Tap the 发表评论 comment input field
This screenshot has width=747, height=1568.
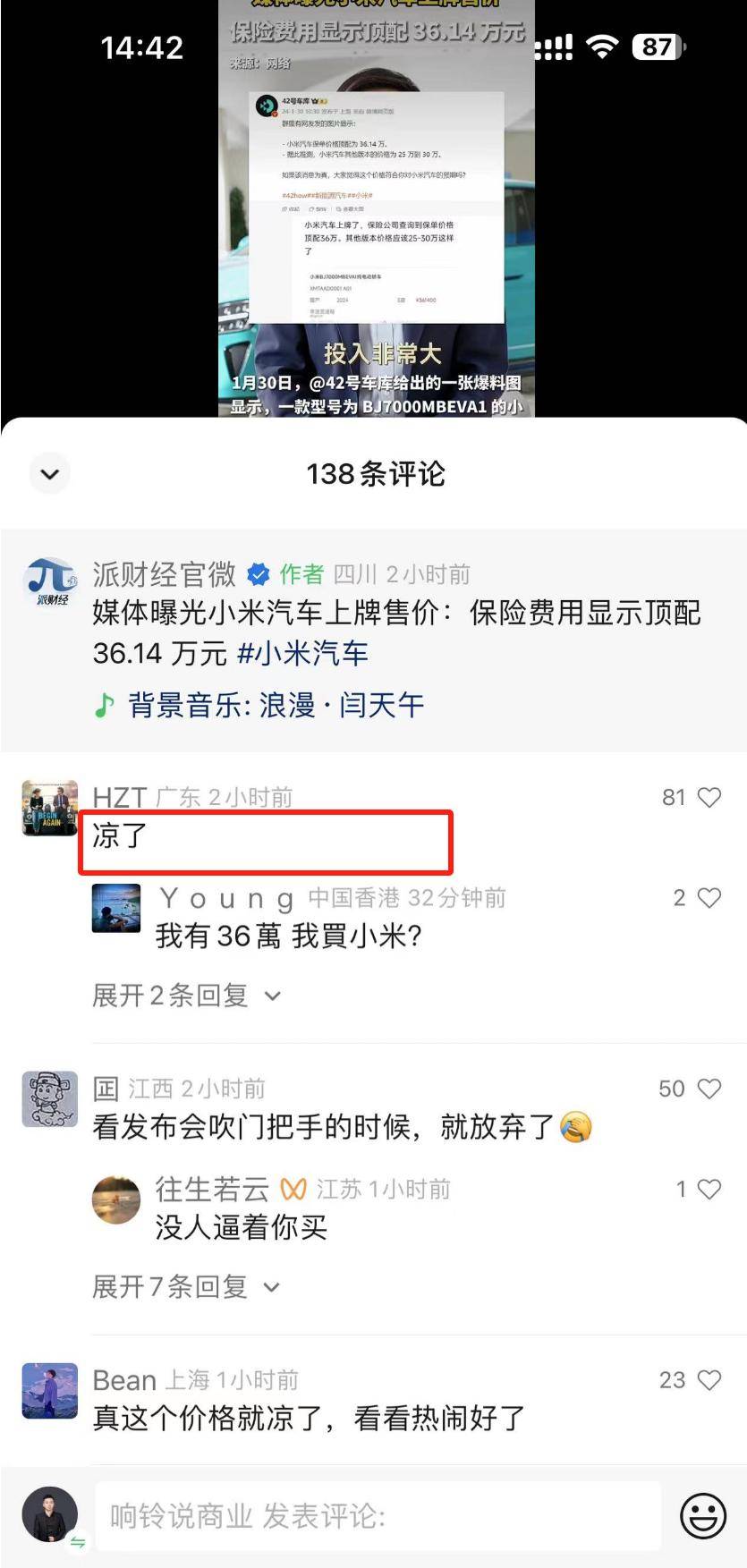click(x=376, y=1516)
